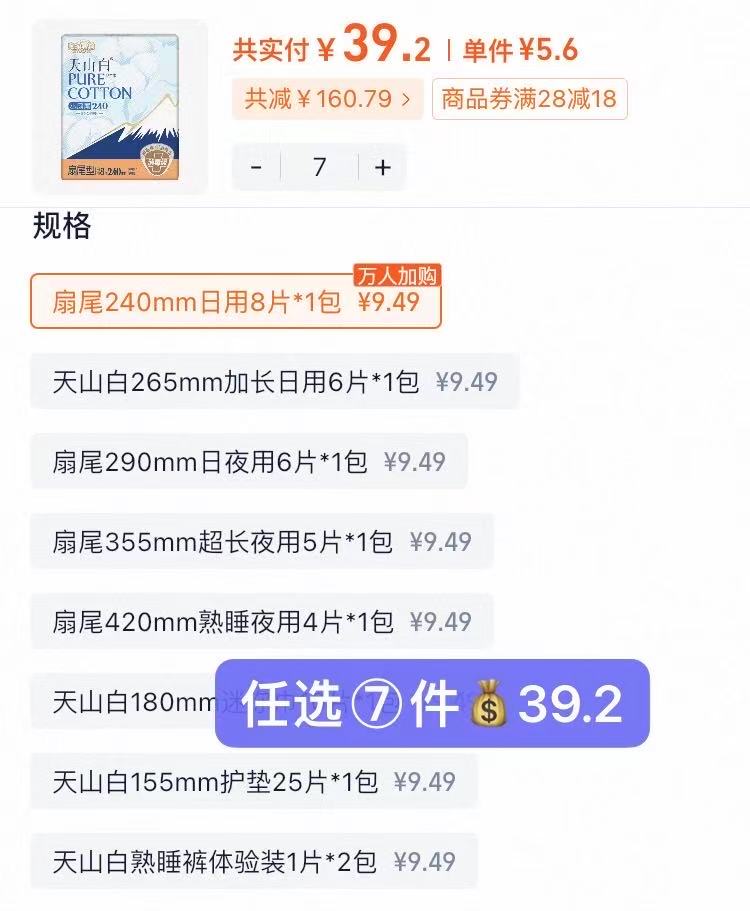This screenshot has width=750, height=911.
Task: Decrease quantity with the minus button
Action: (x=256, y=167)
